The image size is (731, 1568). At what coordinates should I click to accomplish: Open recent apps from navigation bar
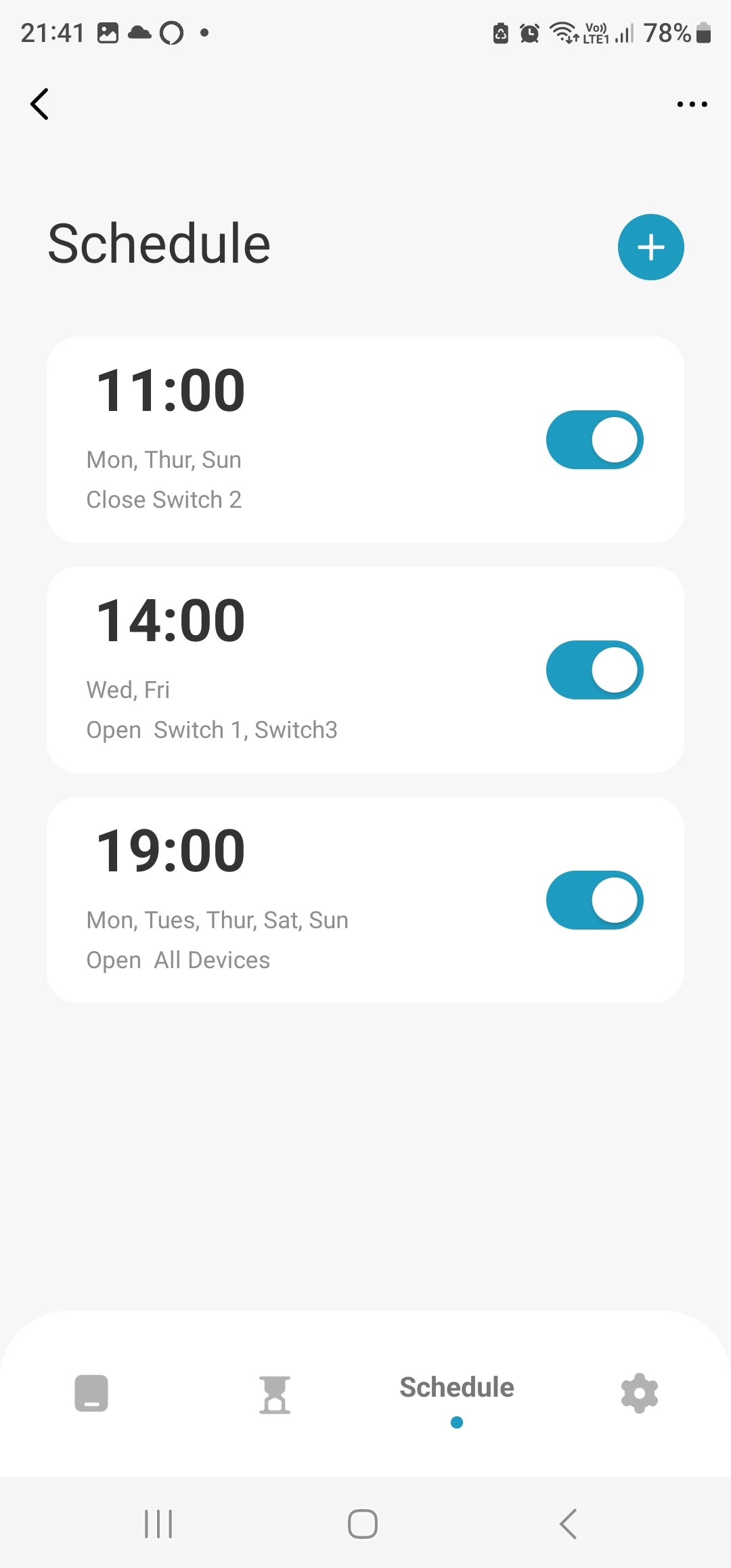pyautogui.click(x=158, y=1524)
